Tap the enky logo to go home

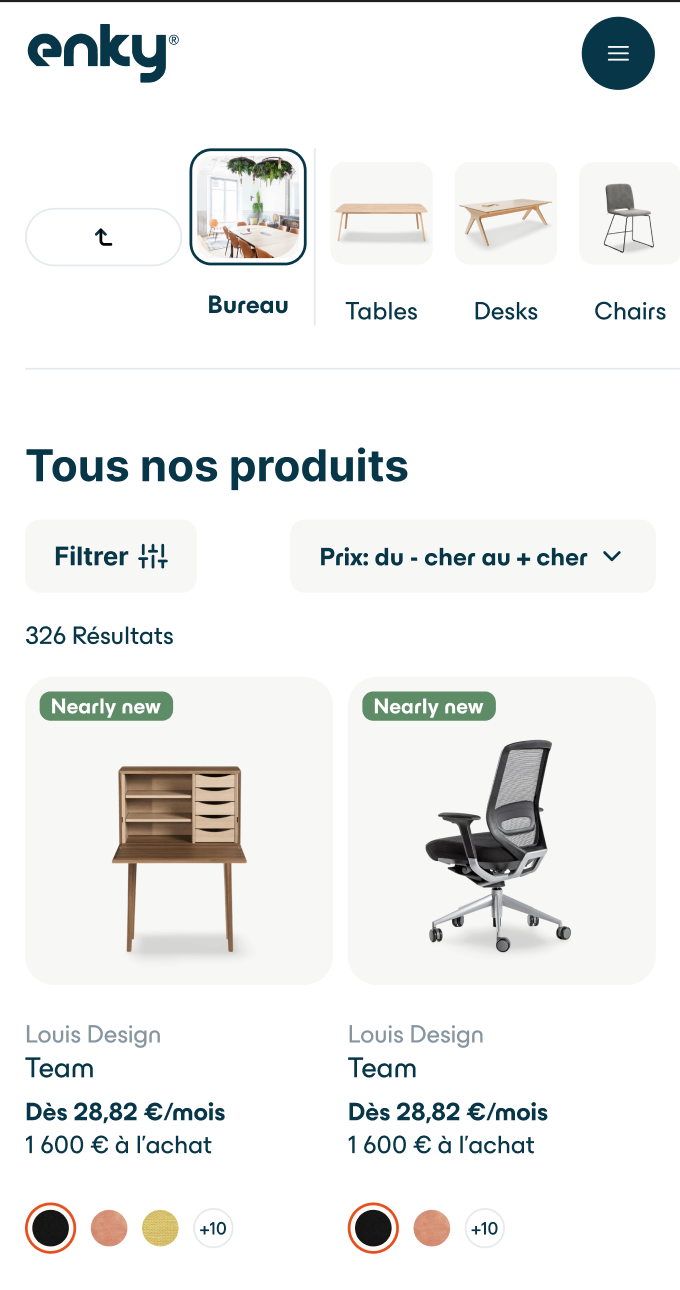click(x=103, y=54)
